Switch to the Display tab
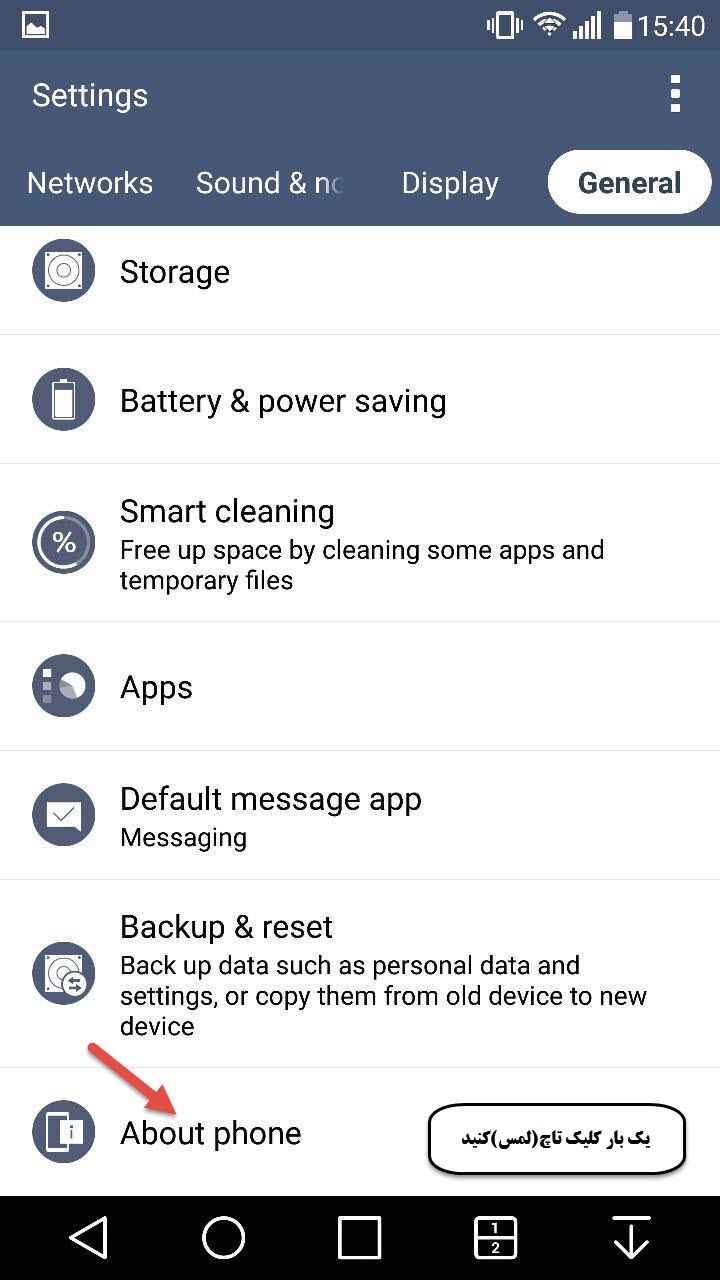The image size is (720, 1280). (450, 183)
